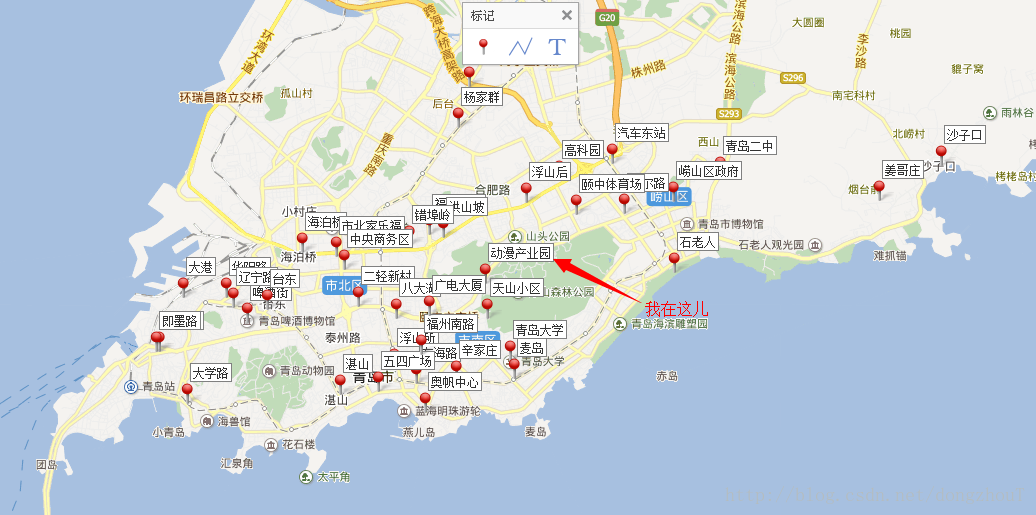Close the 标记 toolbar
Screen dimensions: 1036x515
coord(566,15)
